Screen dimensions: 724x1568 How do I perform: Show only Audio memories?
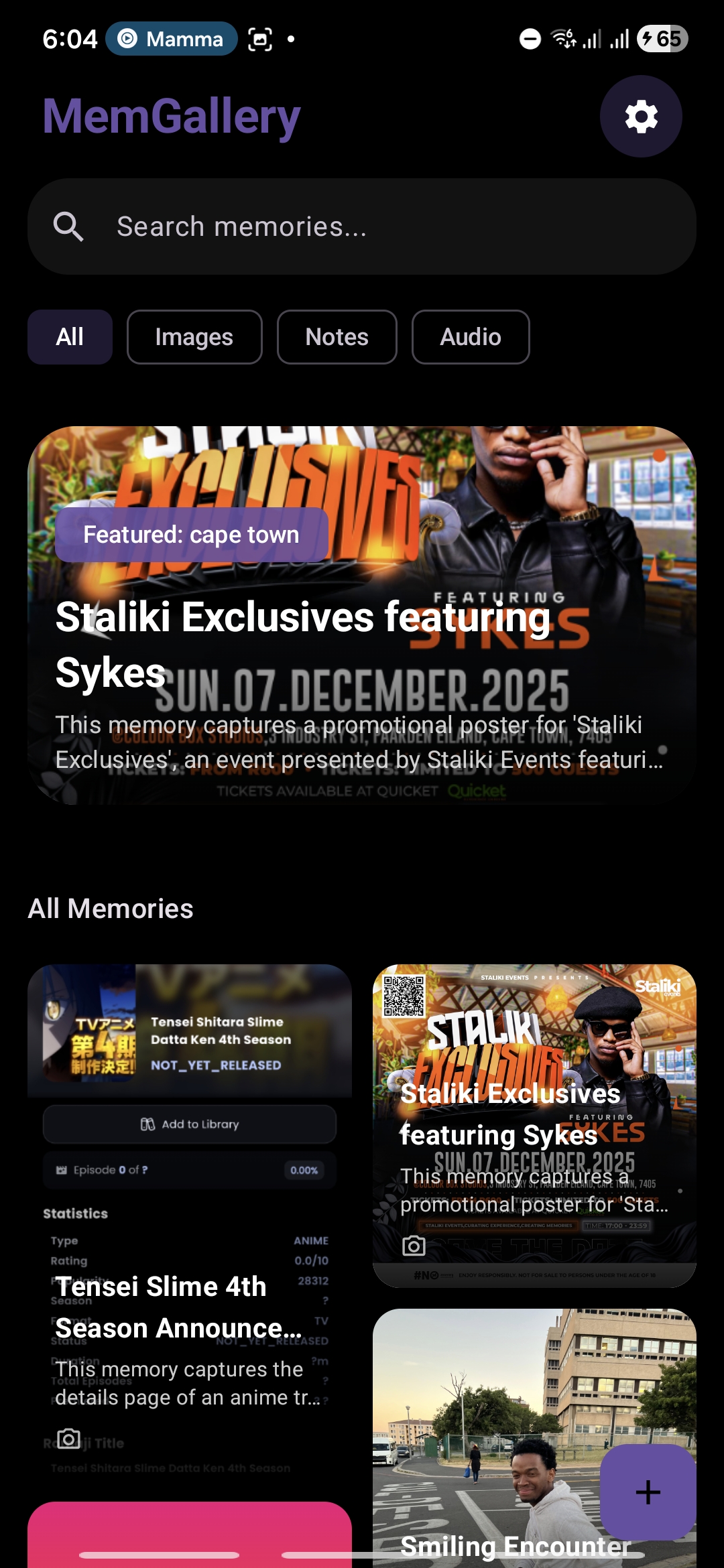tap(470, 337)
